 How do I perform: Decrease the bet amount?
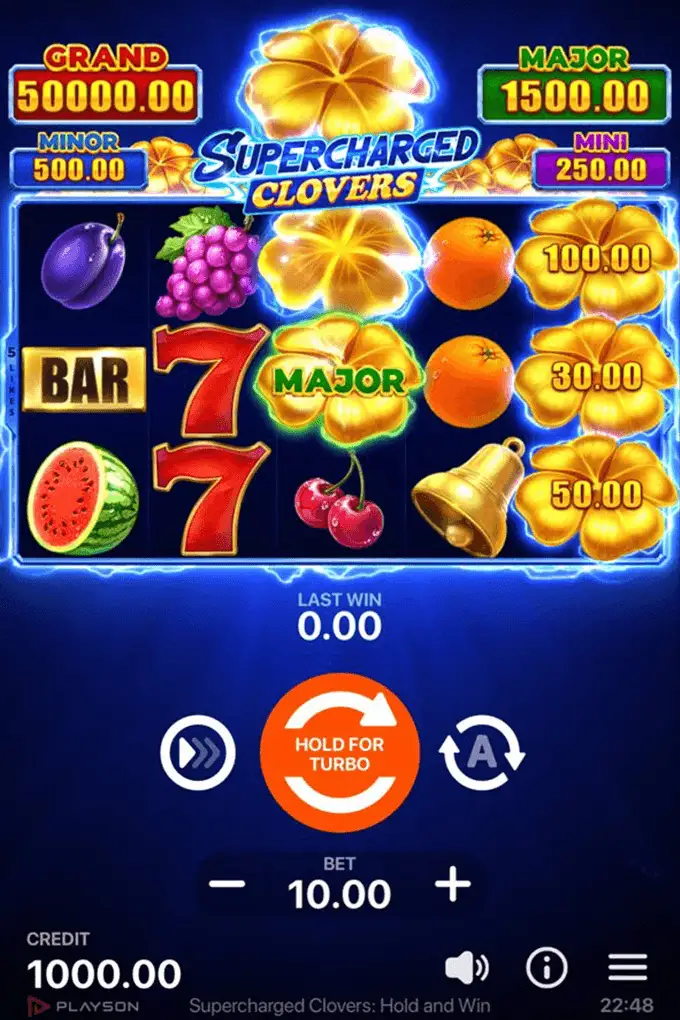[x=228, y=885]
